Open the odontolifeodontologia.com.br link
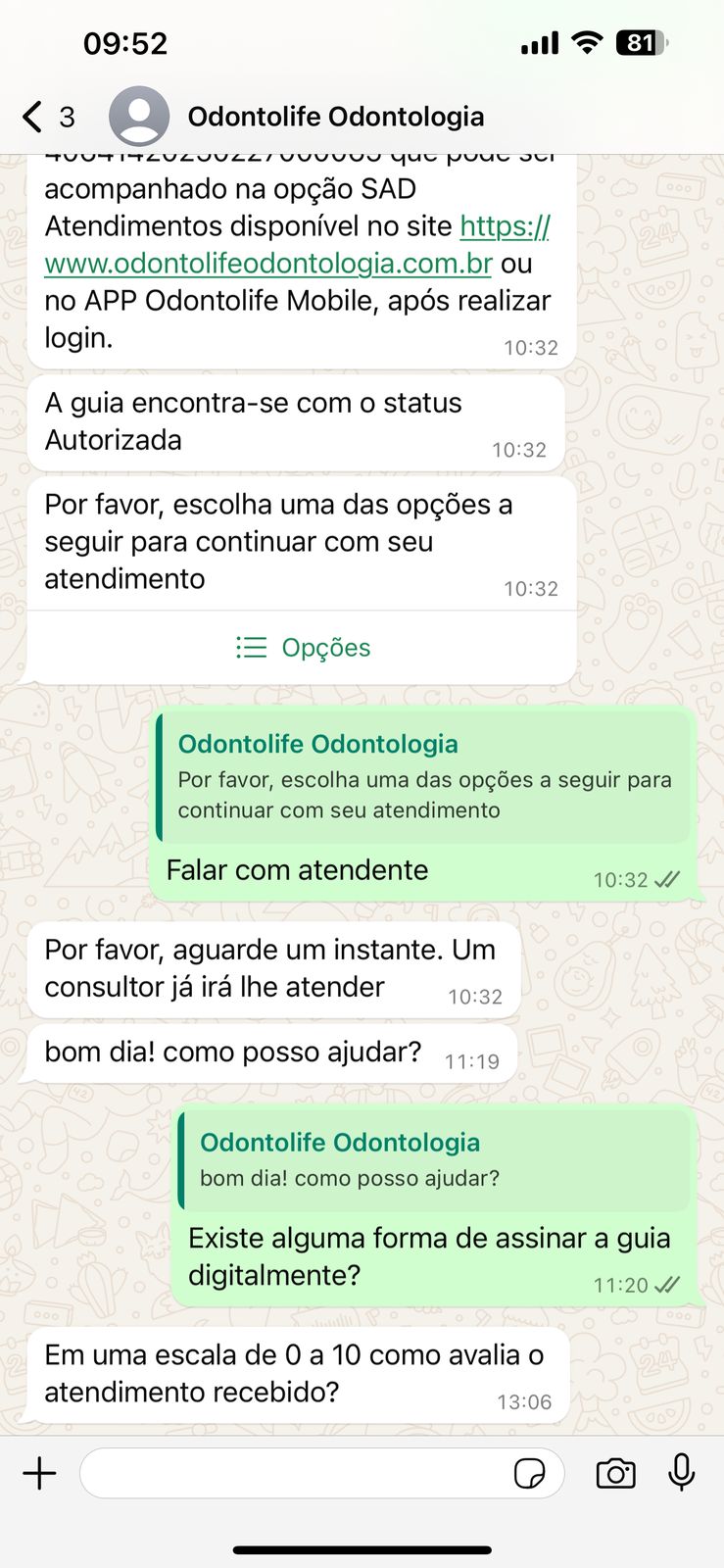The width and height of the screenshot is (724, 1568). pyautogui.click(x=267, y=264)
